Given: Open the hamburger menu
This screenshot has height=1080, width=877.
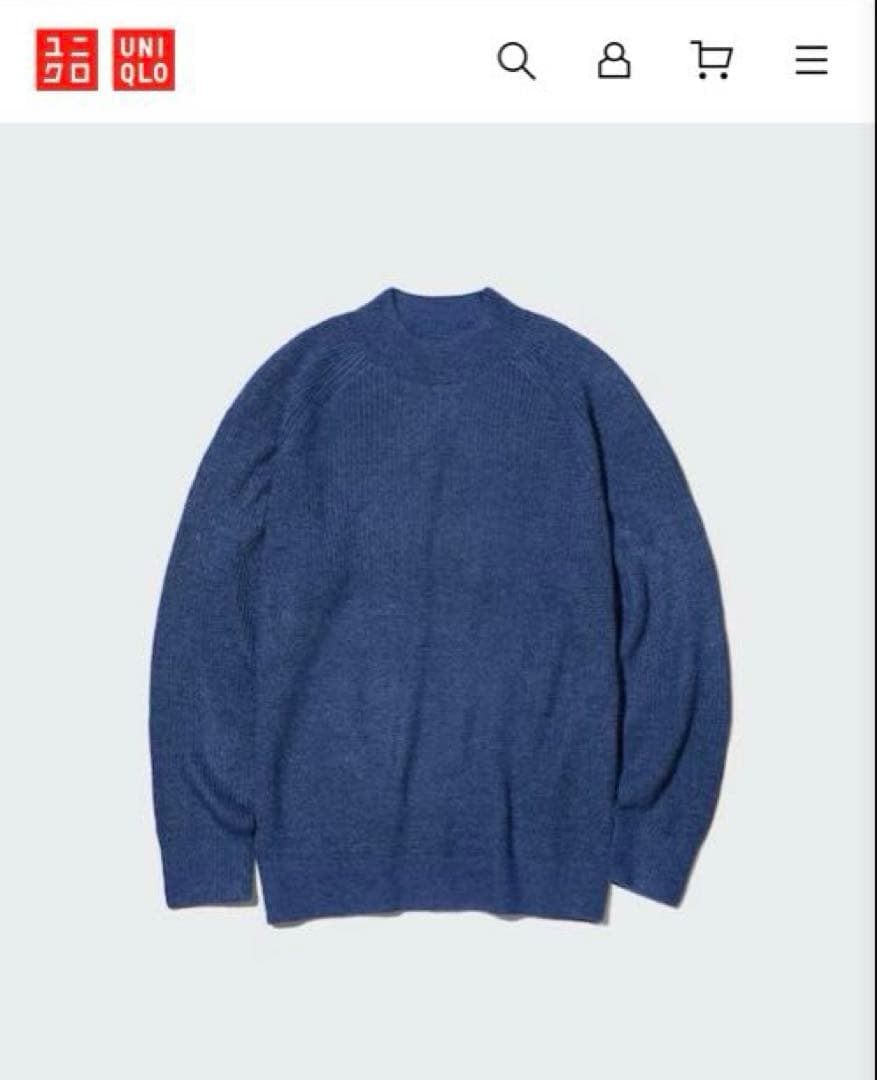Looking at the screenshot, I should [811, 61].
